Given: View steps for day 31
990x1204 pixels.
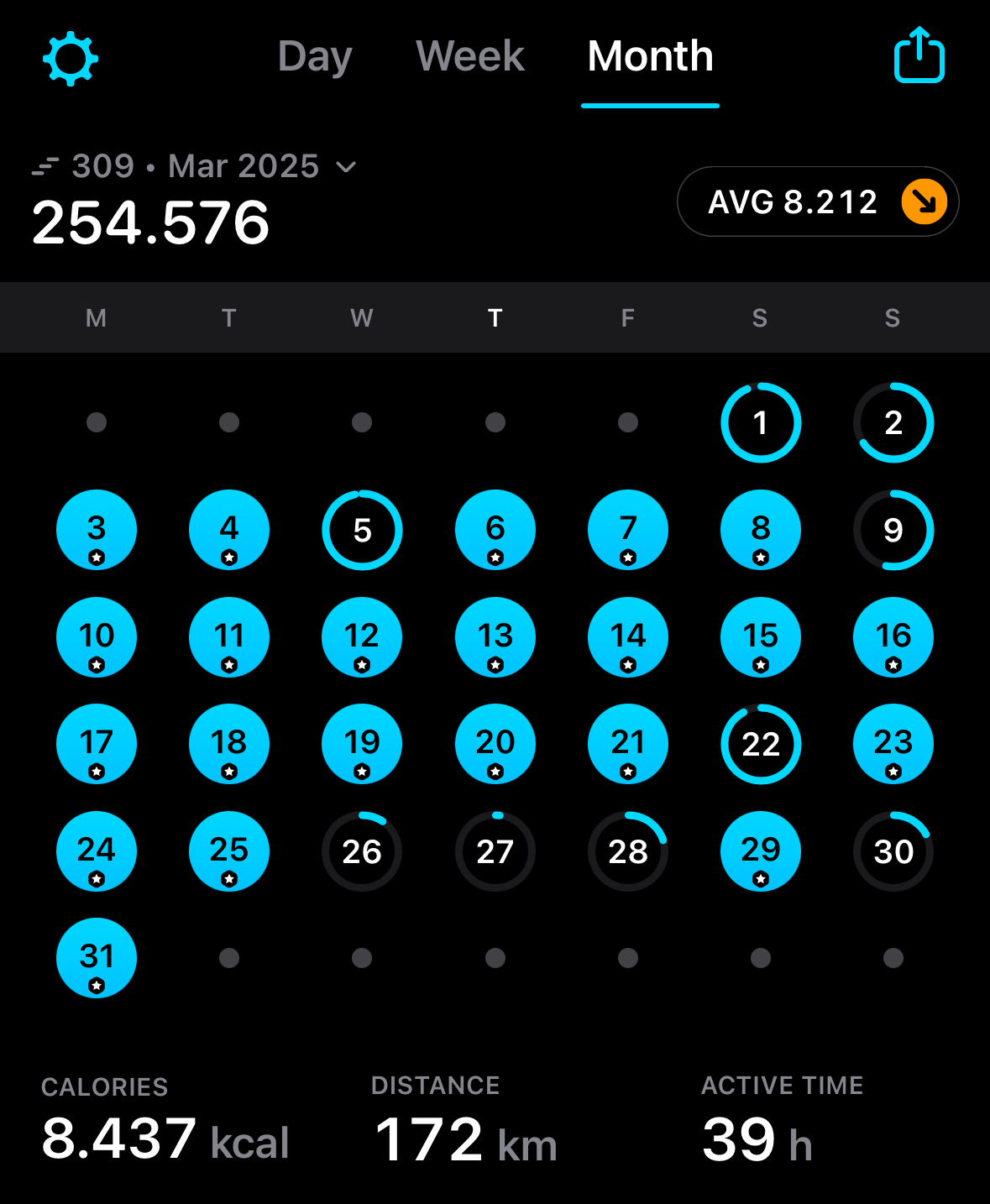Looking at the screenshot, I should click(97, 958).
